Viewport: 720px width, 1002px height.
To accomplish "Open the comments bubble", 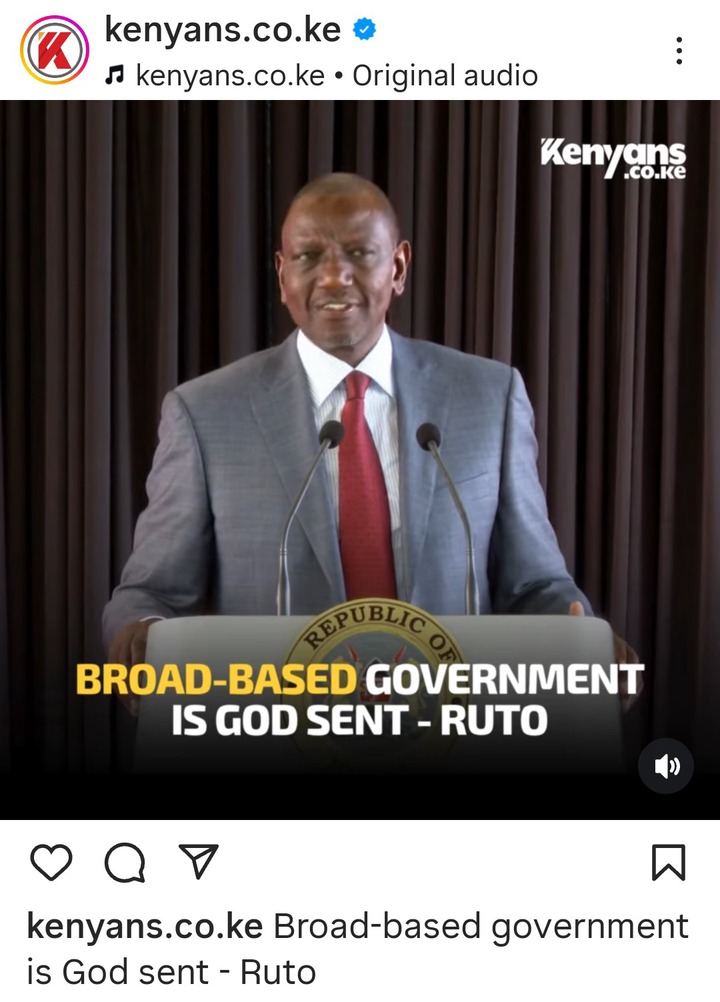I will [x=125, y=863].
